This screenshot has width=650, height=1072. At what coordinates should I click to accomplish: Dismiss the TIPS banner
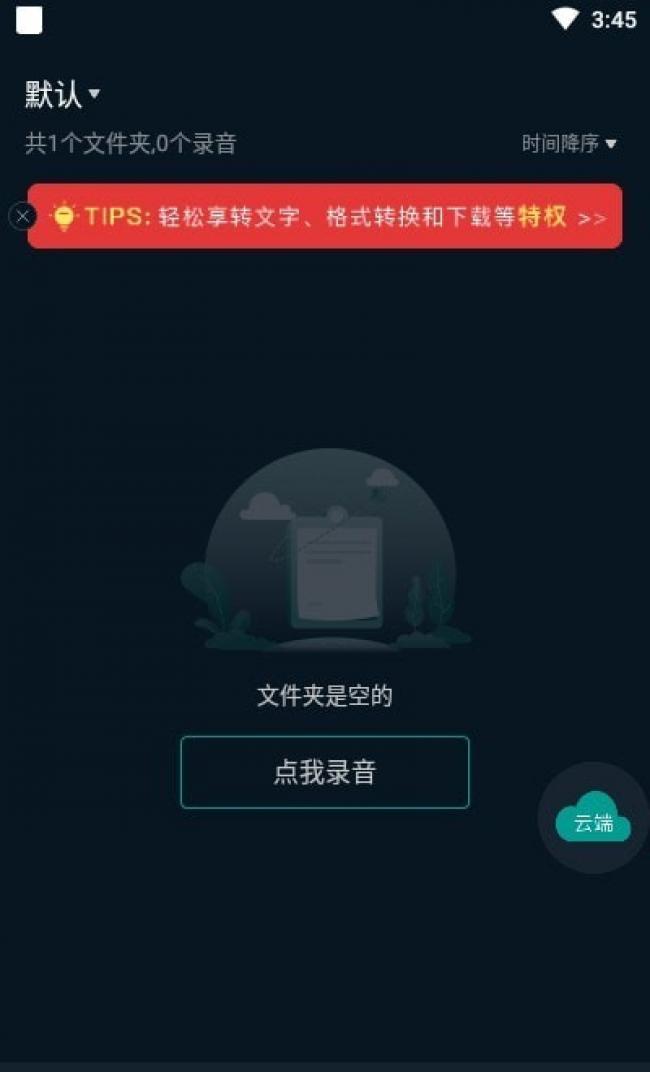(x=23, y=216)
